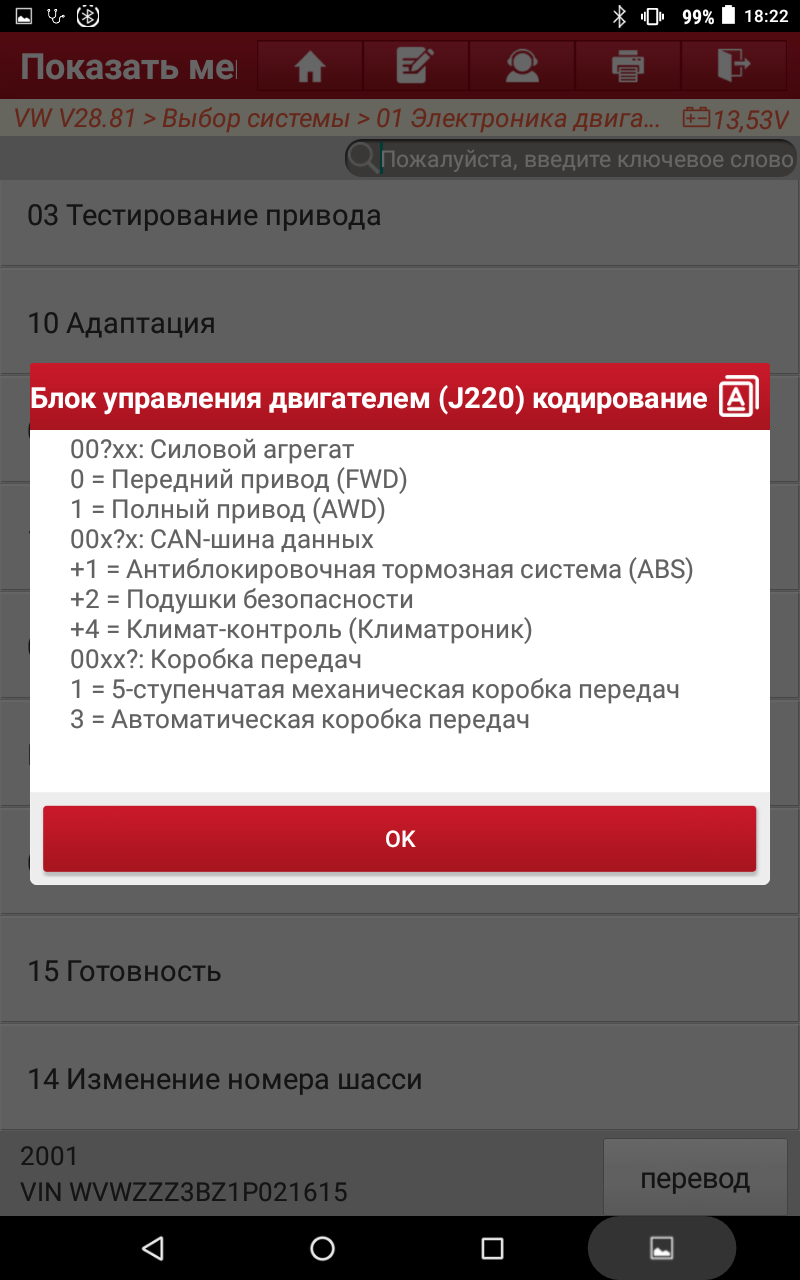Tap the translate icon in dialog header
Screen dimensions: 800x1280
[738, 398]
